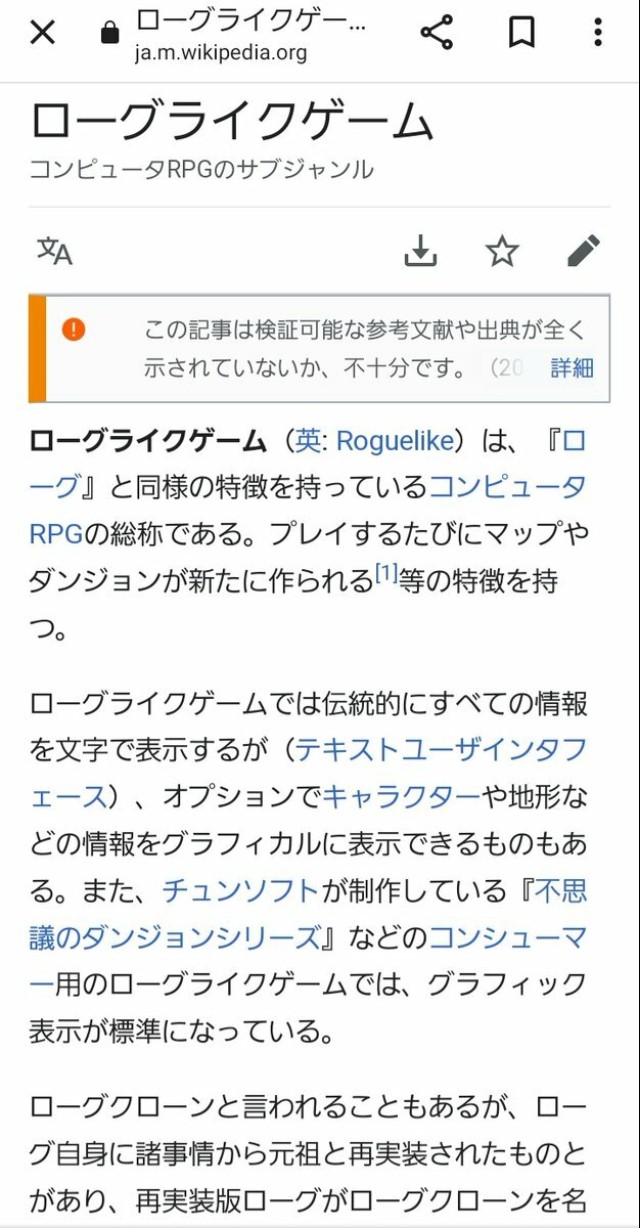Share this Wikipedia page
This screenshot has width=640, height=1228.
click(x=437, y=33)
